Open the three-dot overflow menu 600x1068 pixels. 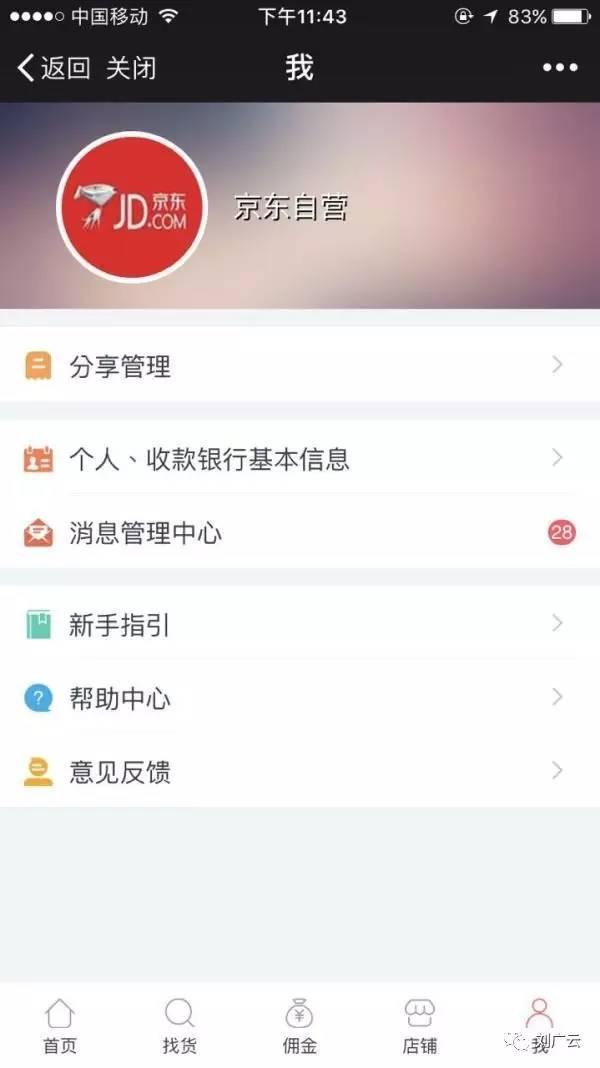point(560,68)
